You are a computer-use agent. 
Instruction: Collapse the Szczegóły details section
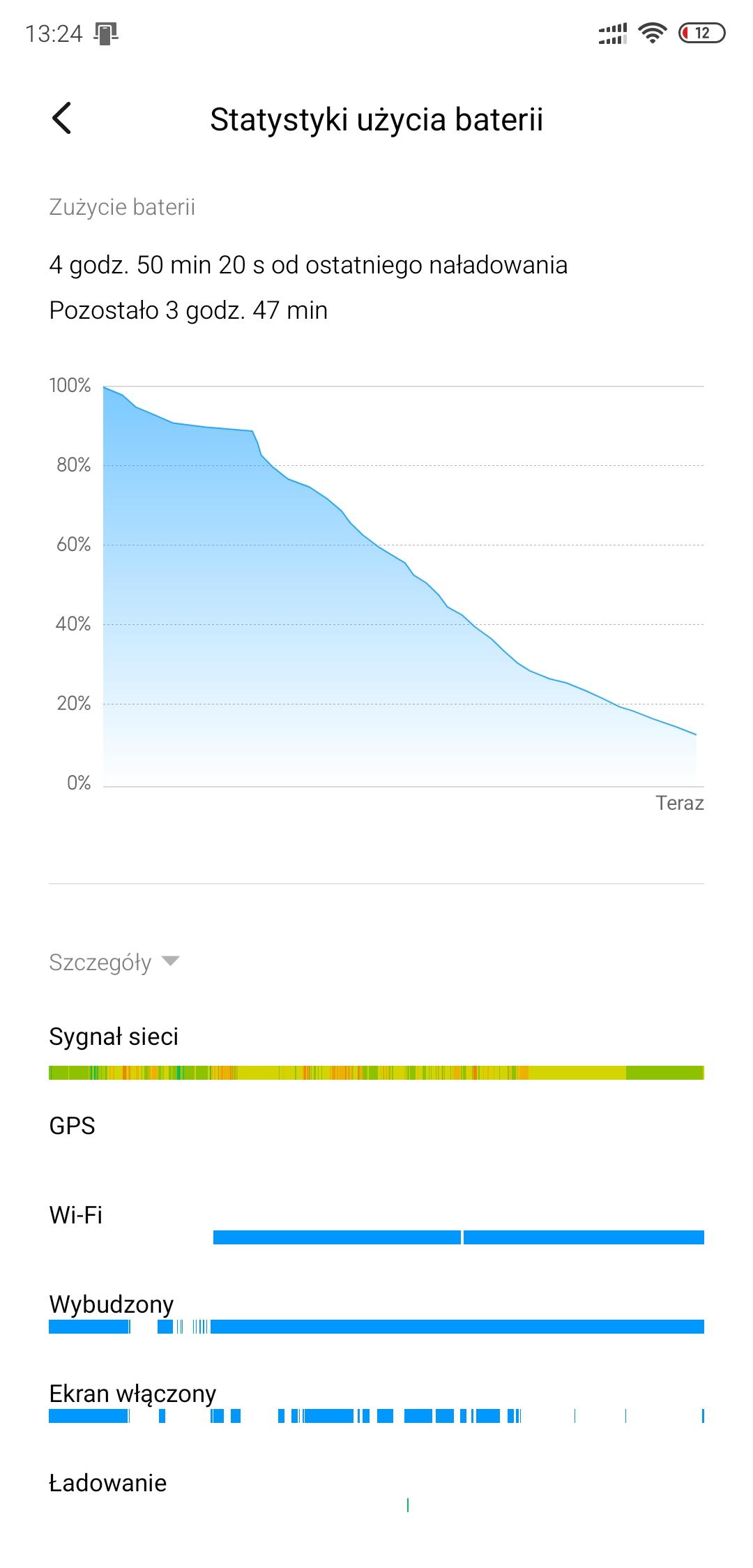[x=115, y=963]
